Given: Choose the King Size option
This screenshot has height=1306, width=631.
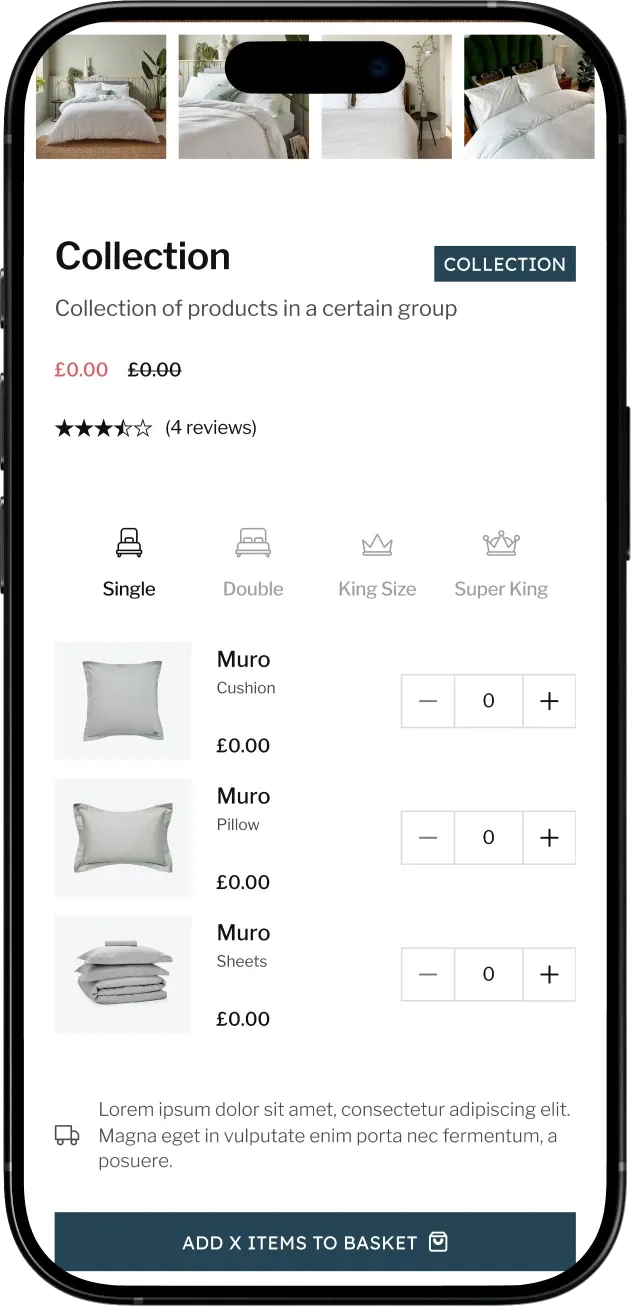Looking at the screenshot, I should point(377,563).
